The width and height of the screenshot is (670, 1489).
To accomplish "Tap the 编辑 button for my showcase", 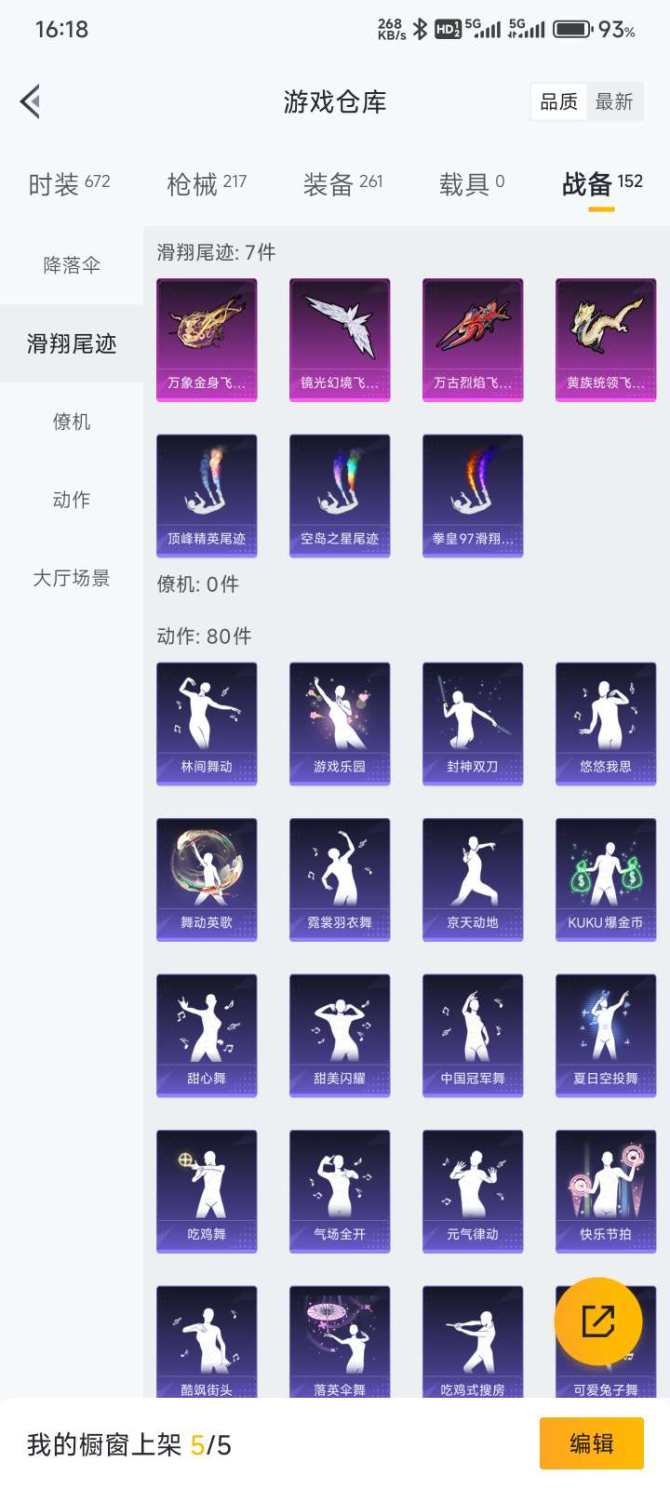I will pyautogui.click(x=591, y=1443).
